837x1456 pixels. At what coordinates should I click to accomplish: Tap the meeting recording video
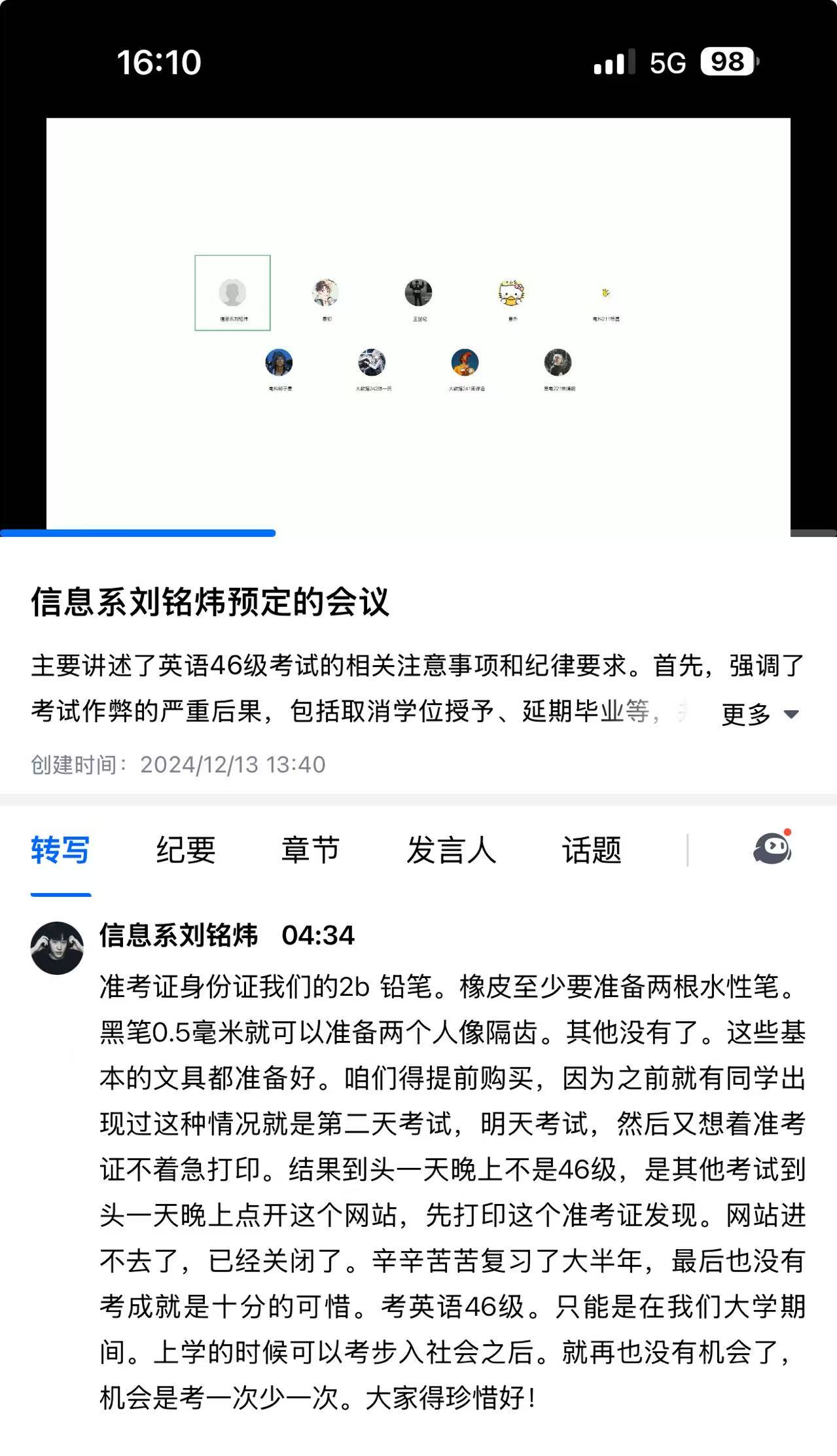pos(418,321)
